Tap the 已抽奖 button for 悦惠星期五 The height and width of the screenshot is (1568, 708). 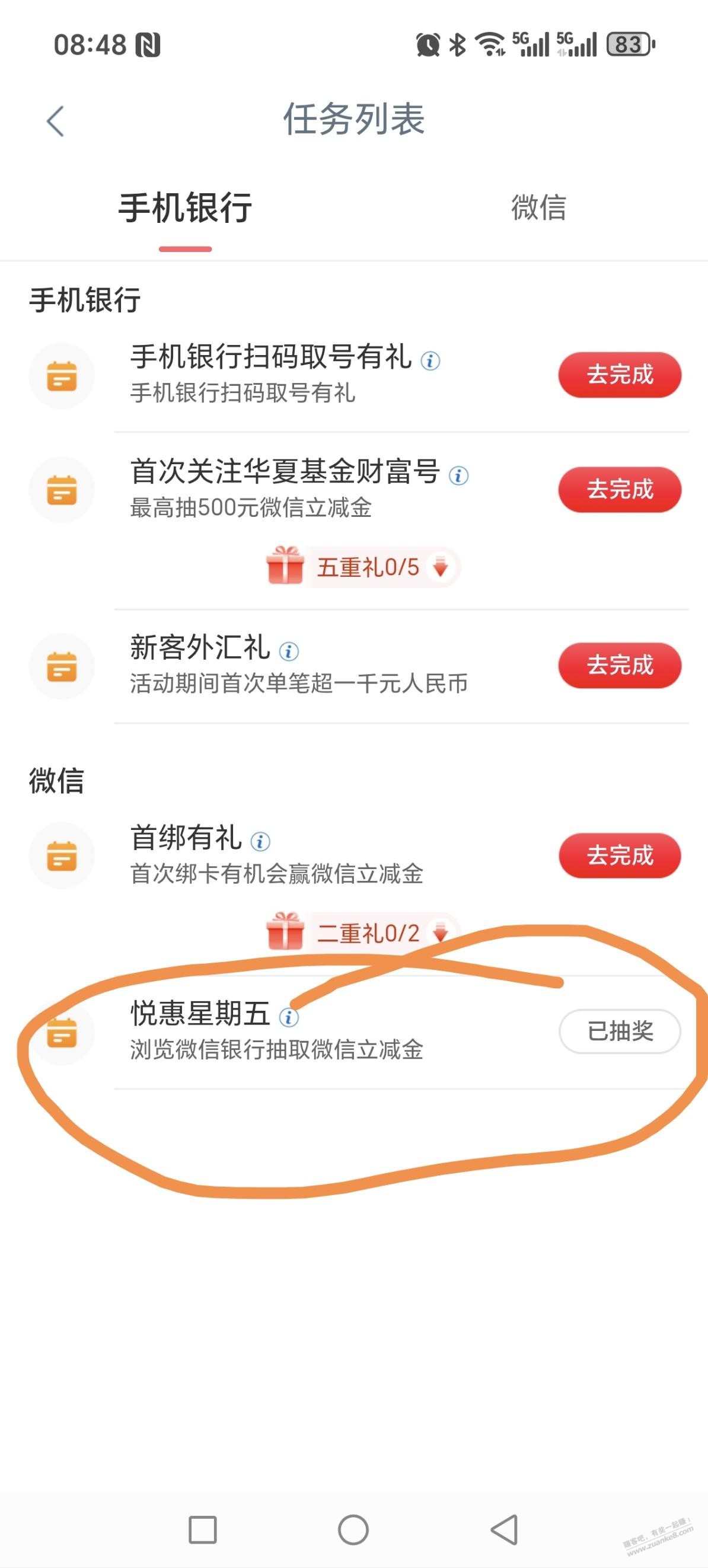coord(619,1031)
